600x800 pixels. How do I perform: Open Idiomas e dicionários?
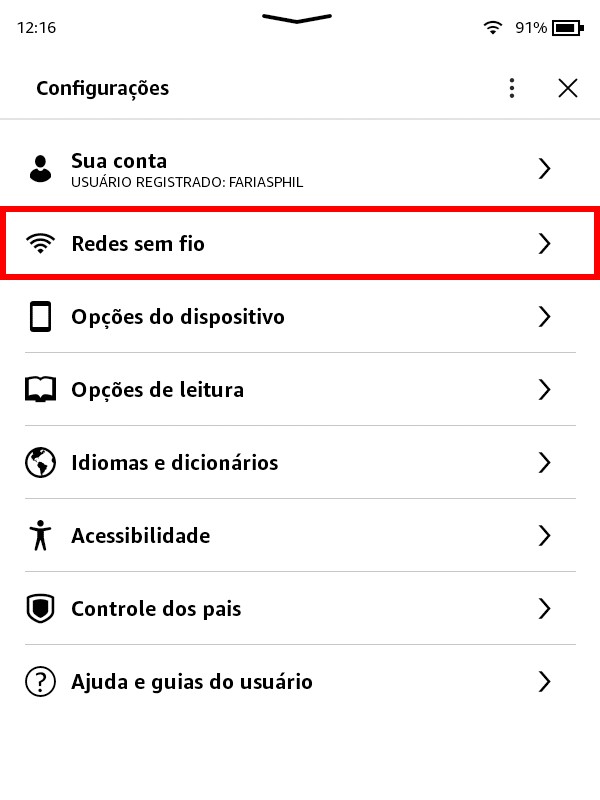pyautogui.click(x=300, y=463)
